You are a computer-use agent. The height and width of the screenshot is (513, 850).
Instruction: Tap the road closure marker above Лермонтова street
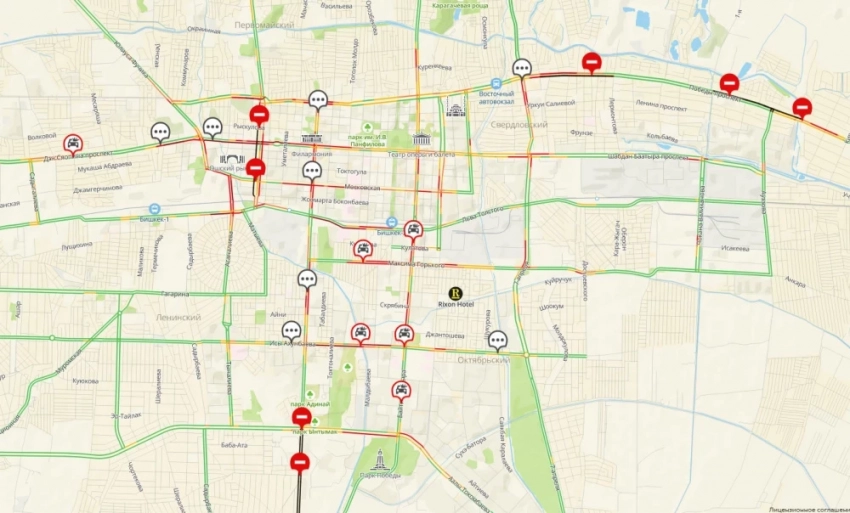[591, 62]
